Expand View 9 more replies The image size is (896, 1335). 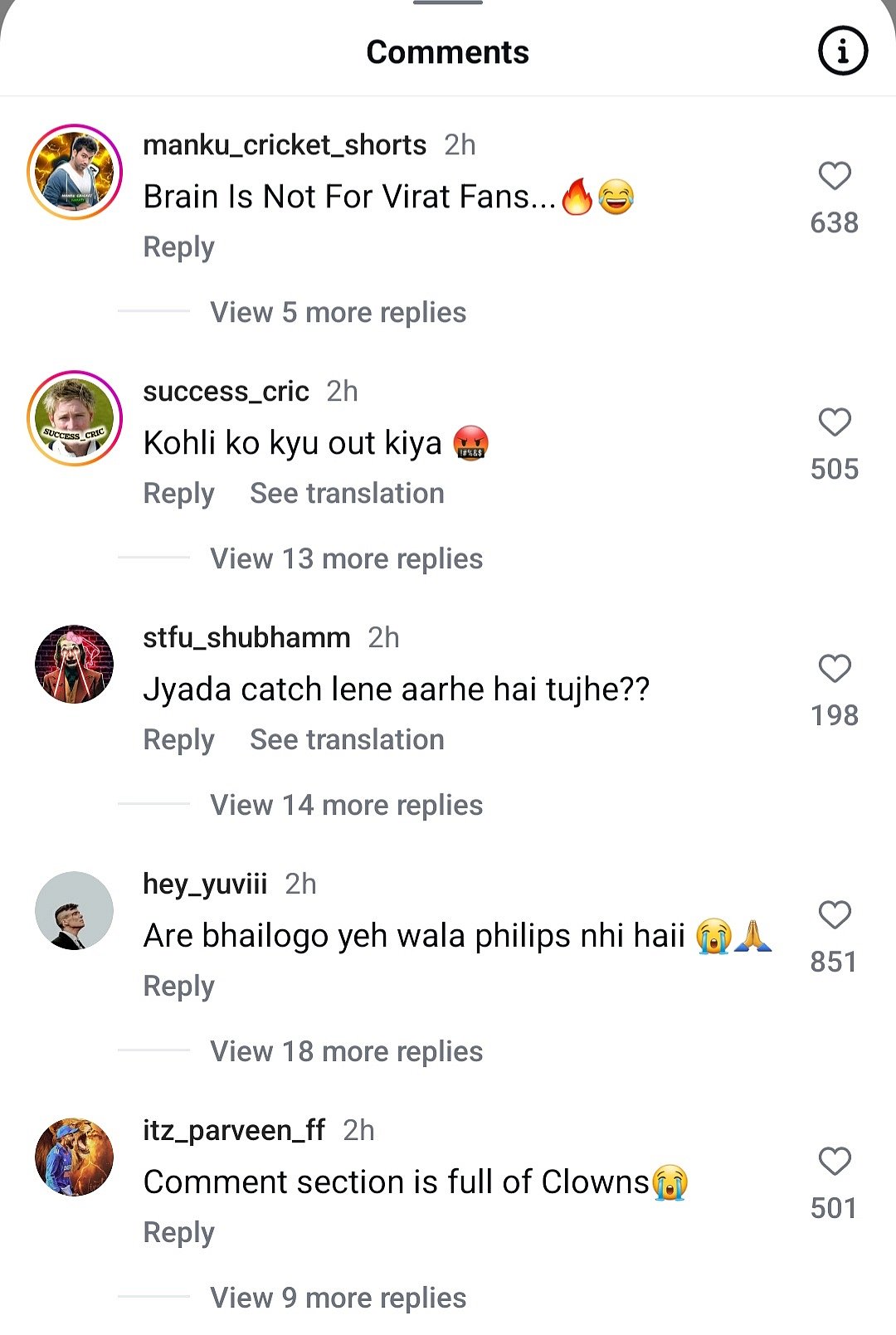pos(338,1298)
